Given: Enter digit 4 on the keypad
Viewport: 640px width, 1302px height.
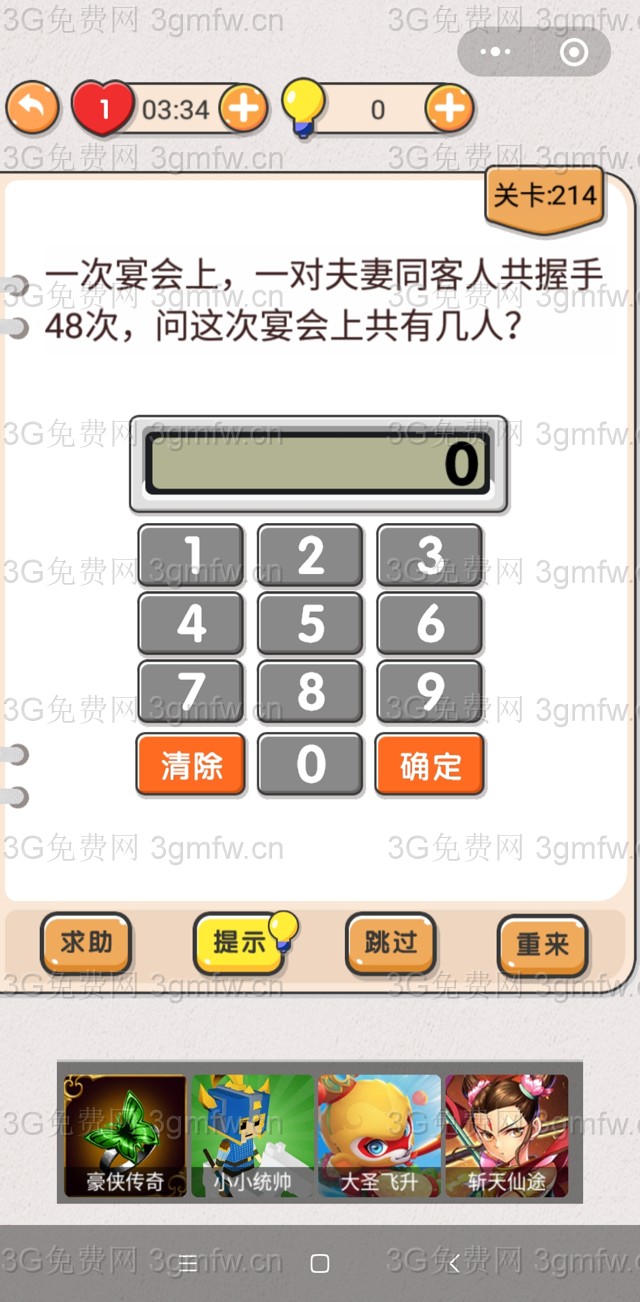Looking at the screenshot, I should [191, 624].
